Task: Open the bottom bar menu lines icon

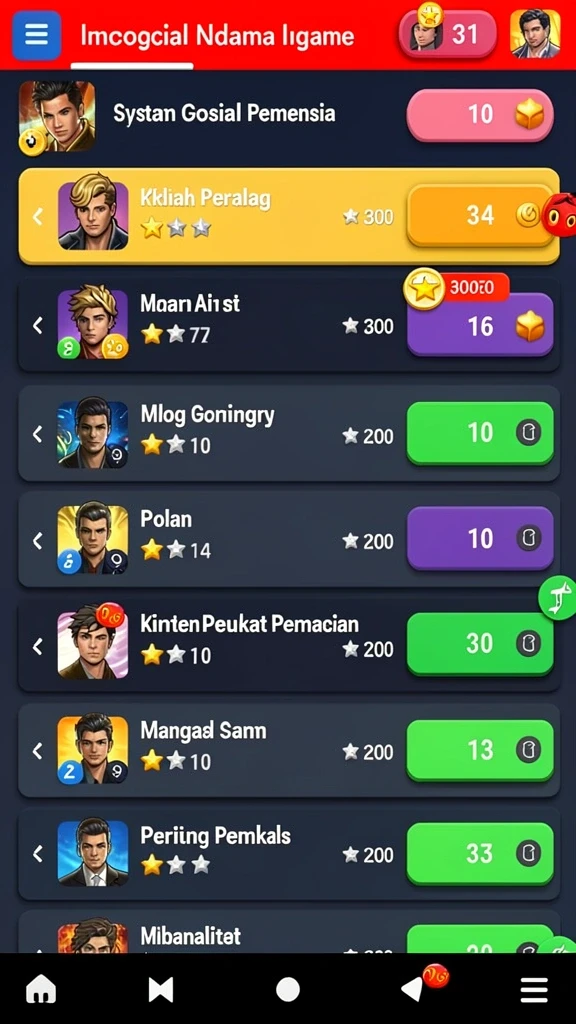Action: (534, 991)
